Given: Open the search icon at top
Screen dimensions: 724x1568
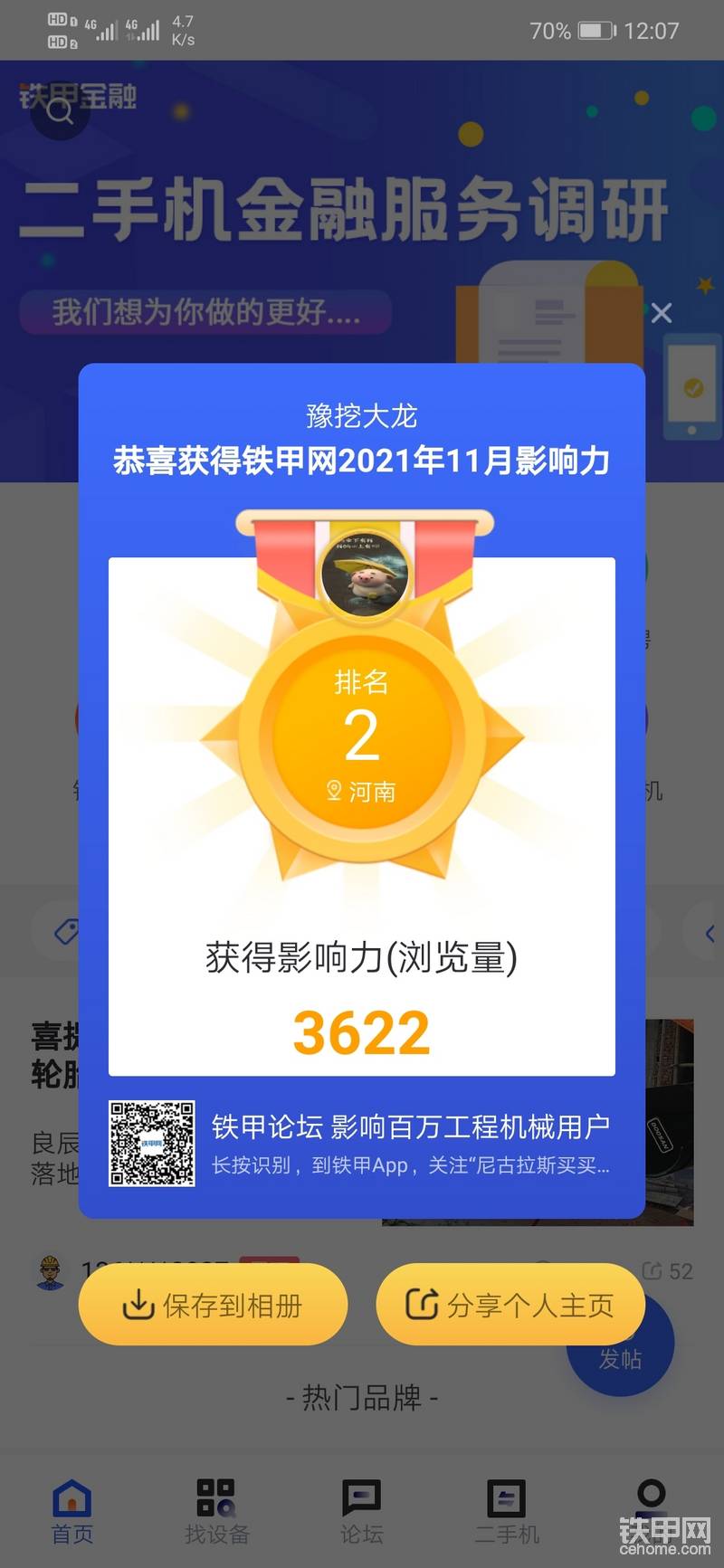Looking at the screenshot, I should [60, 112].
